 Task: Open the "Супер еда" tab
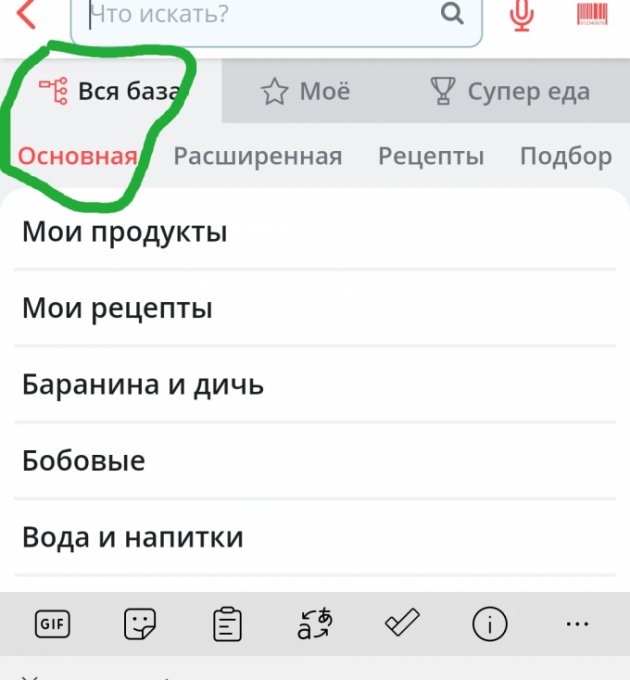point(509,92)
